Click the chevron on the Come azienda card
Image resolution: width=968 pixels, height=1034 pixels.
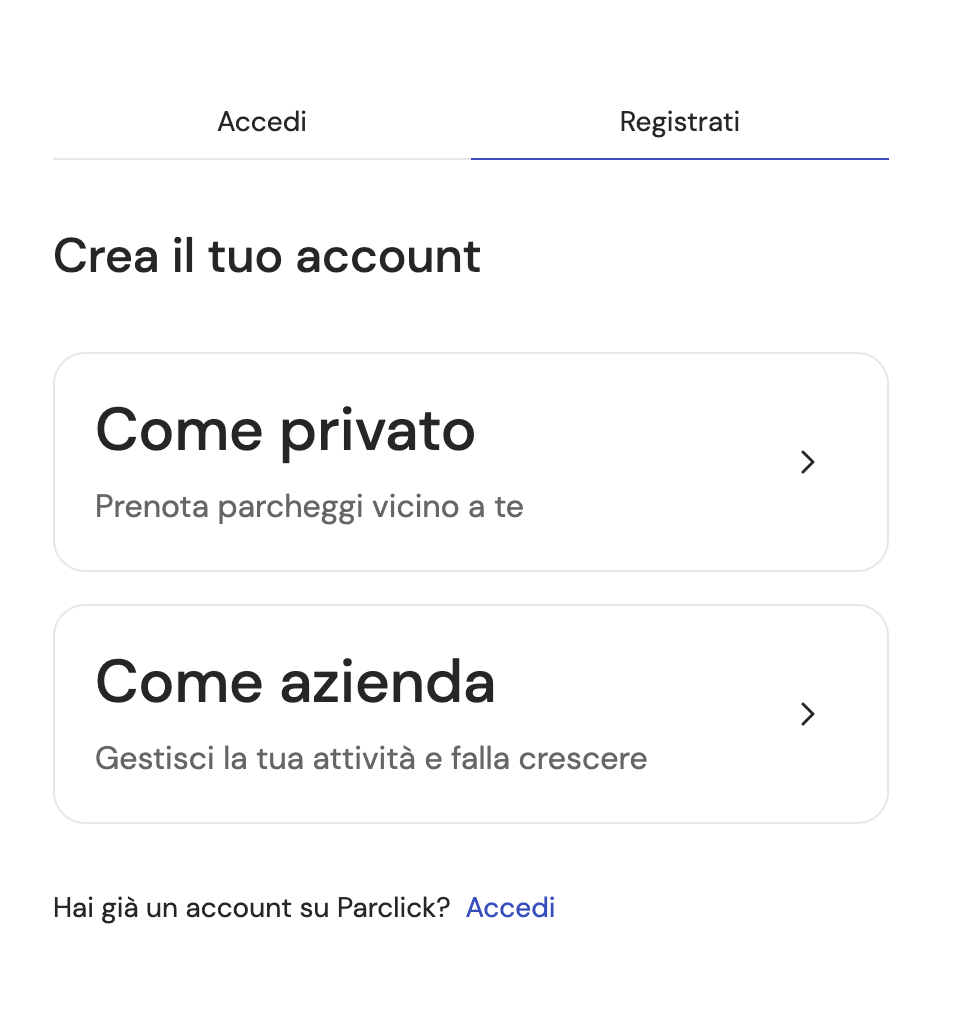[x=807, y=714]
